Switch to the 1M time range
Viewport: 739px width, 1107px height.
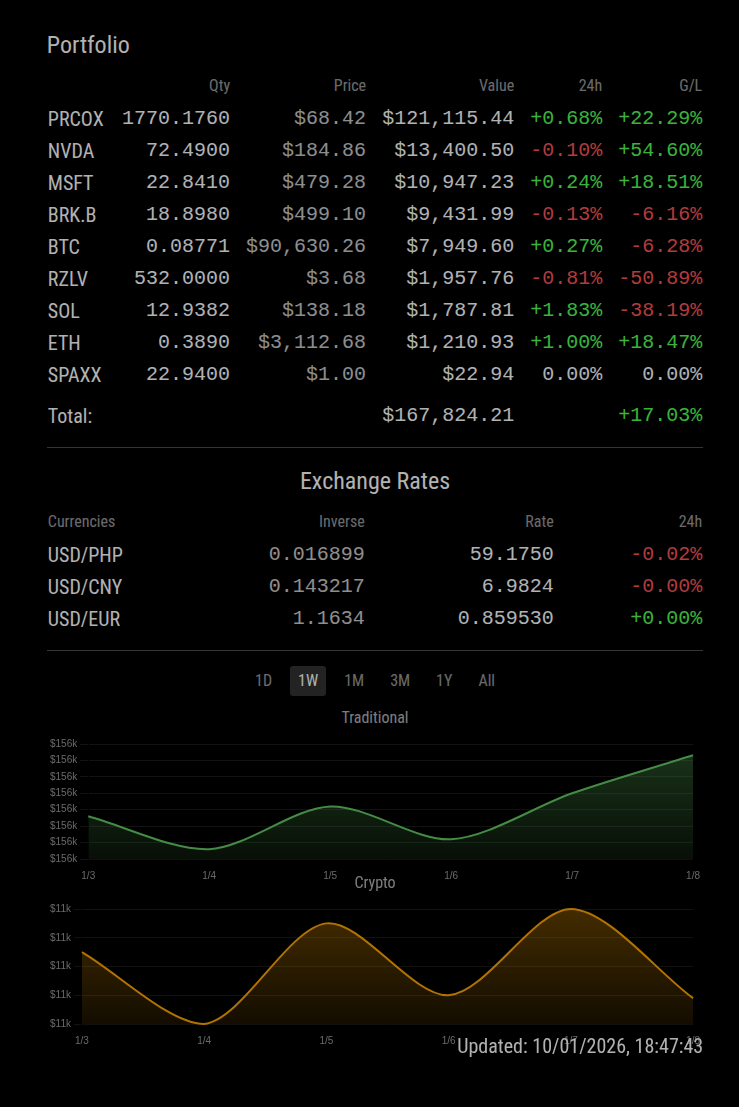pyautogui.click(x=353, y=680)
